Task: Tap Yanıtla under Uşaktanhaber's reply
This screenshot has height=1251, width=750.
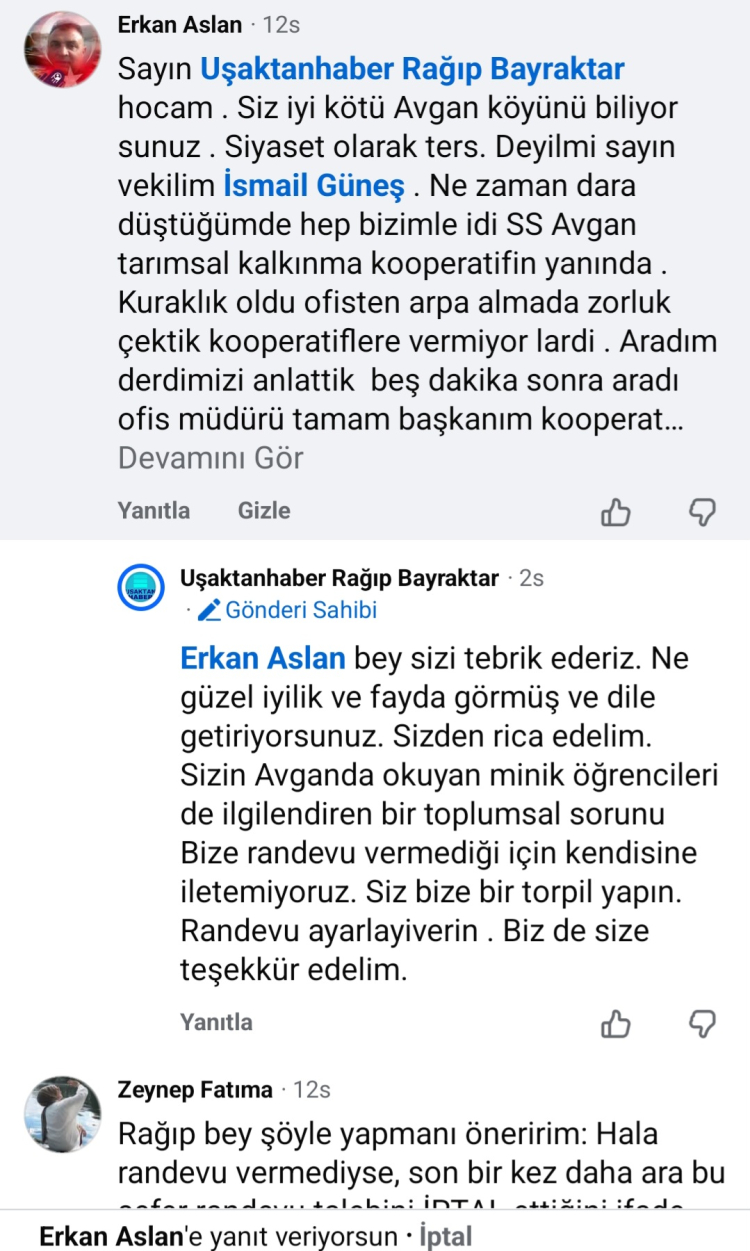Action: pyautogui.click(x=216, y=1022)
